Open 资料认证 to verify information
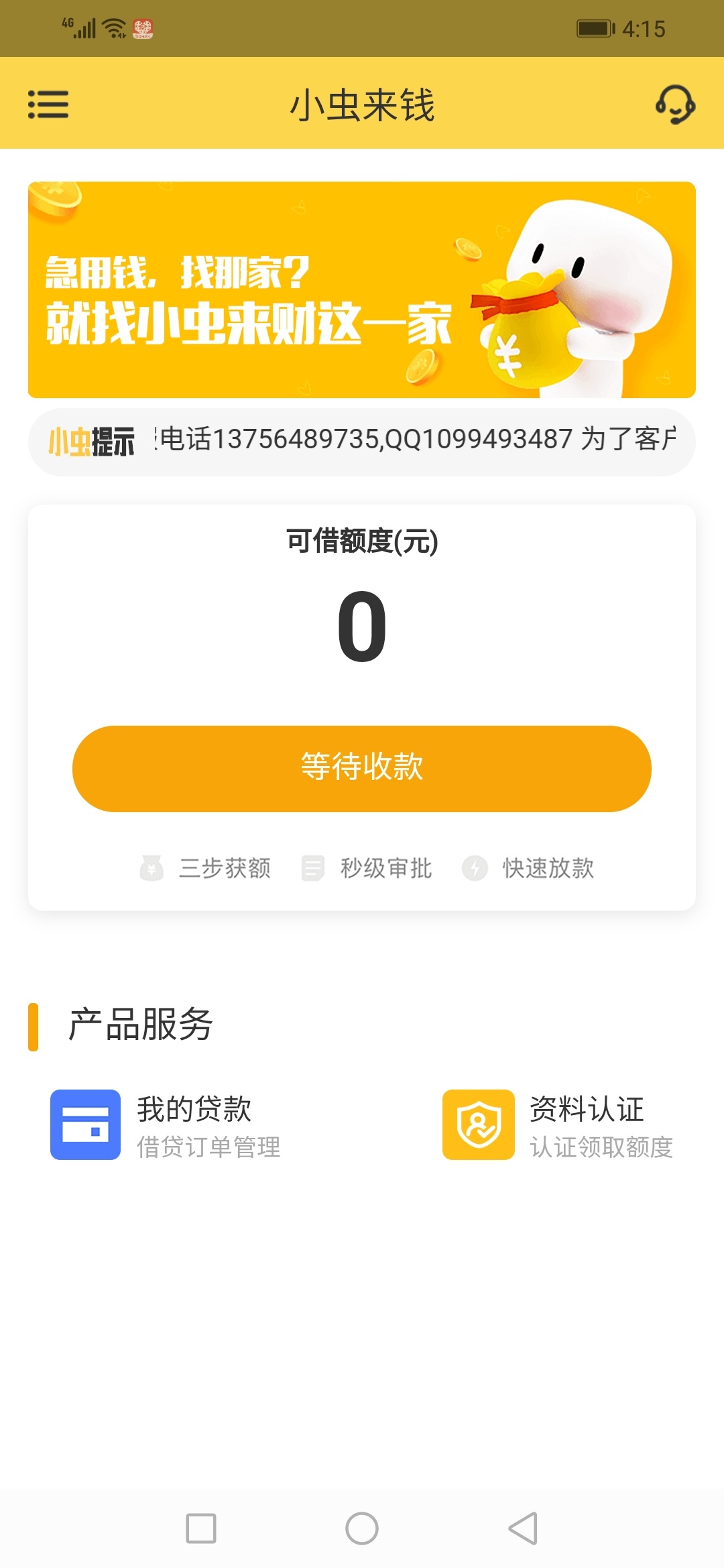The image size is (724, 1568). [558, 1125]
